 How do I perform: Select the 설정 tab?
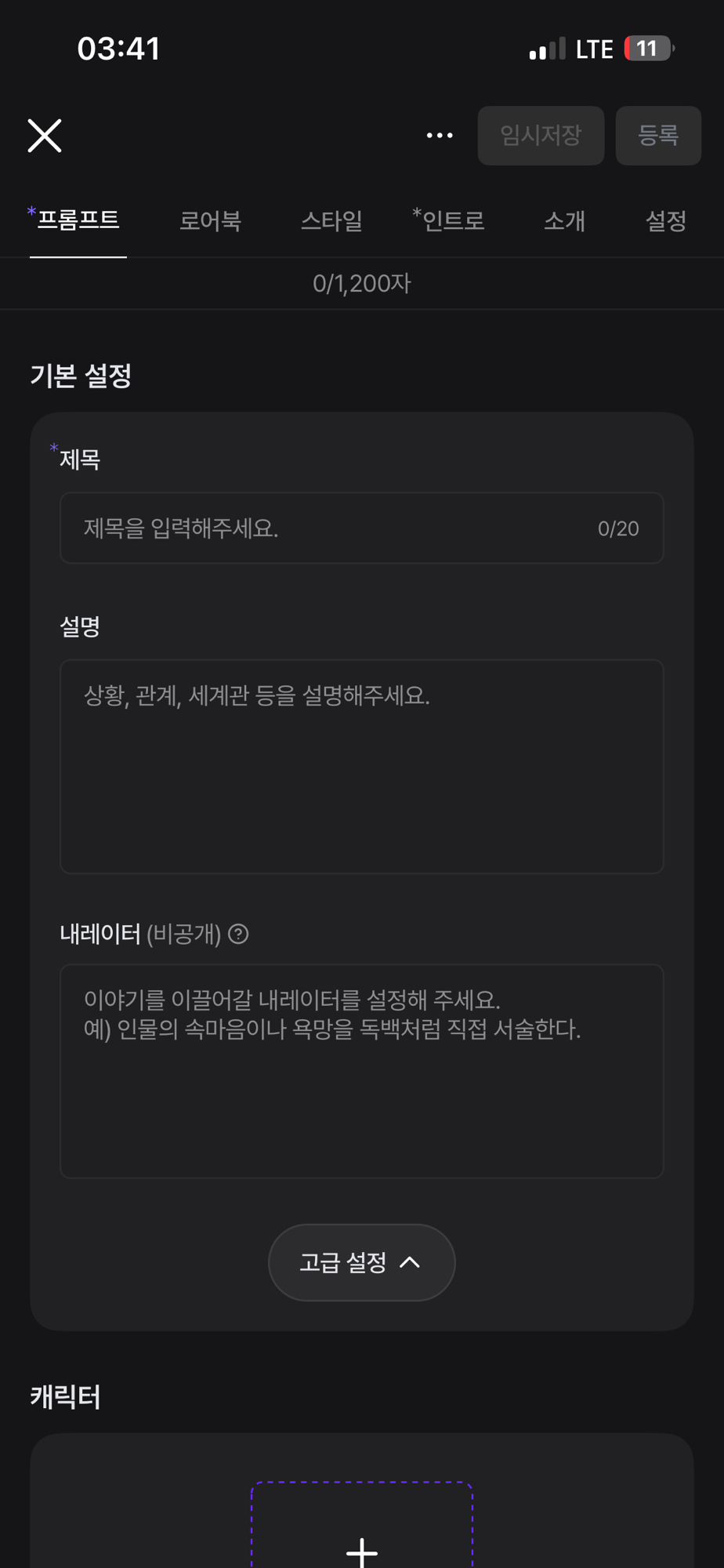coord(665,221)
